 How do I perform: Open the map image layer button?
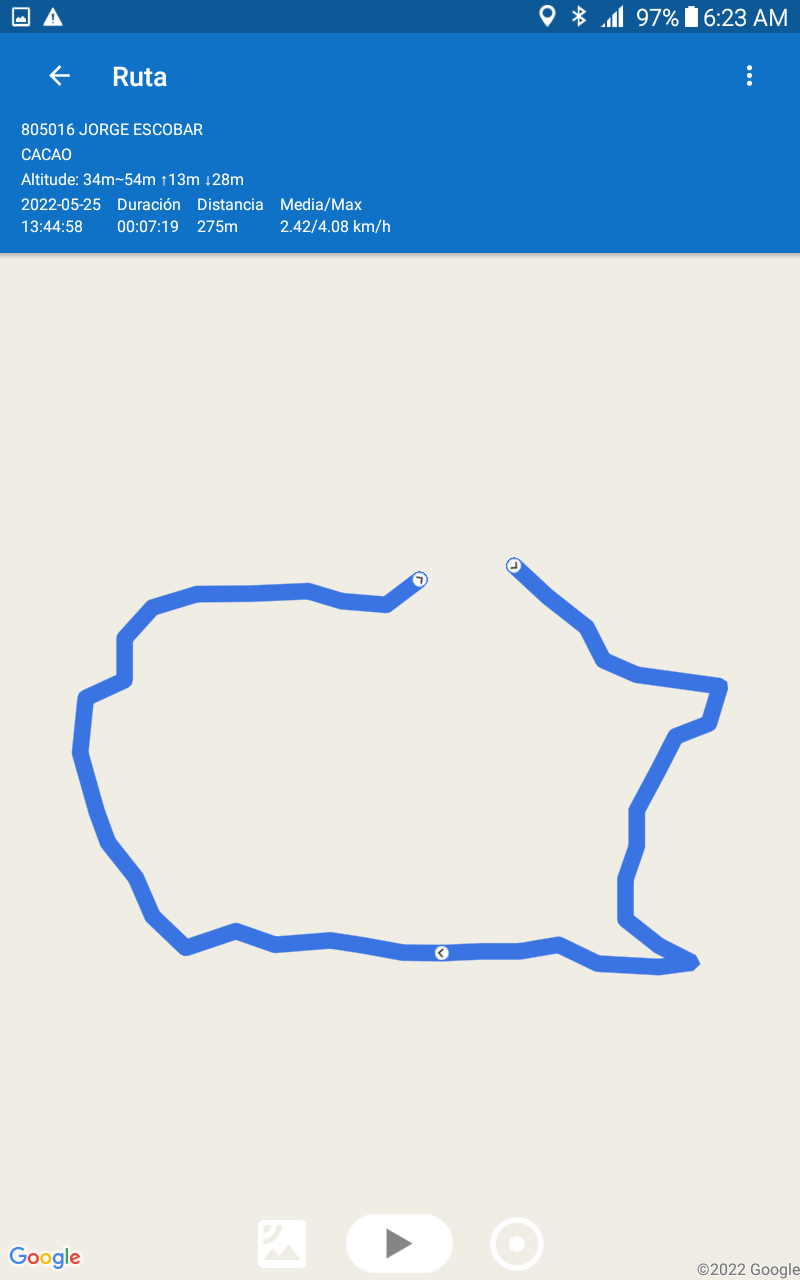(282, 1244)
